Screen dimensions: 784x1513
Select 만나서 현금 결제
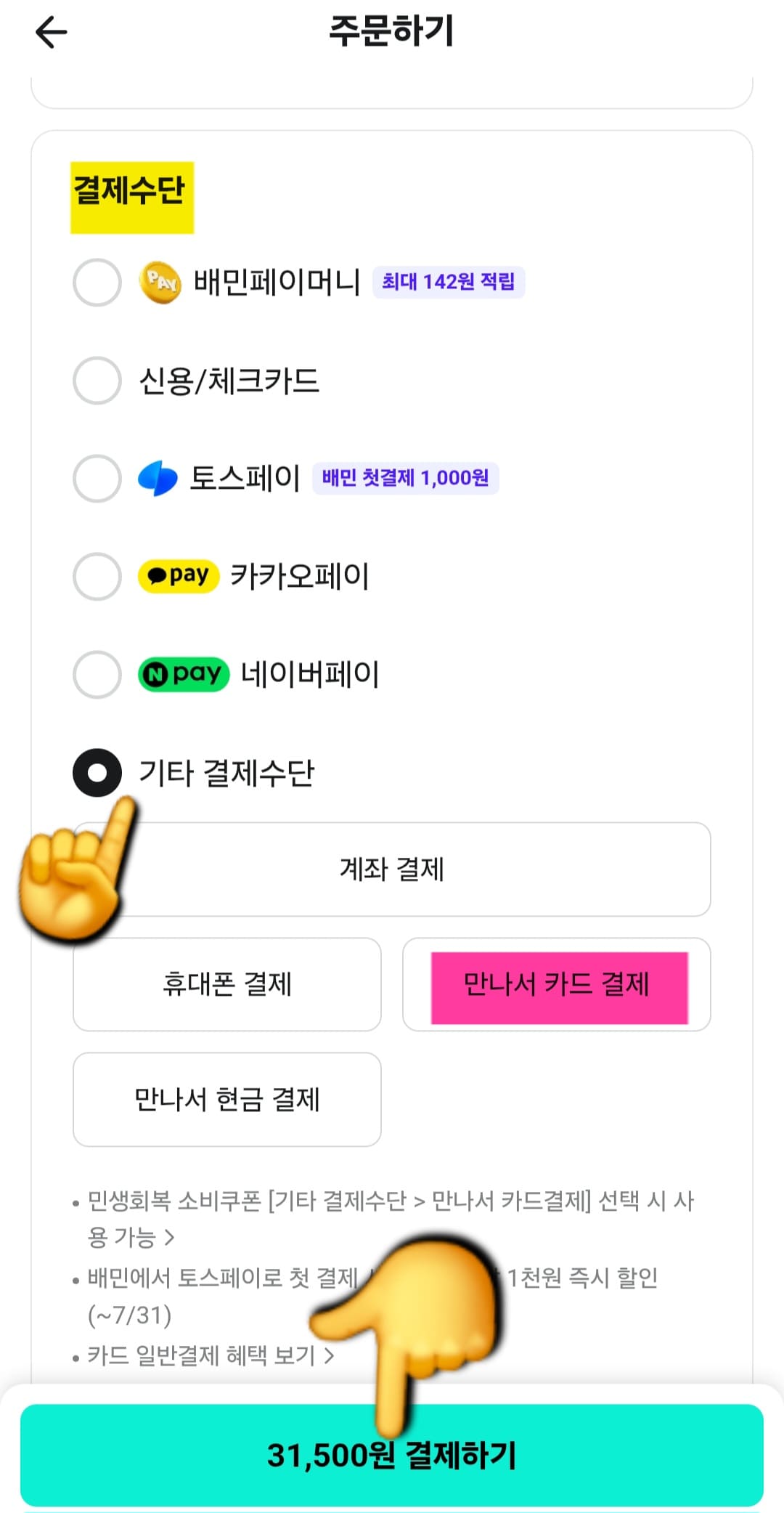tap(226, 1100)
